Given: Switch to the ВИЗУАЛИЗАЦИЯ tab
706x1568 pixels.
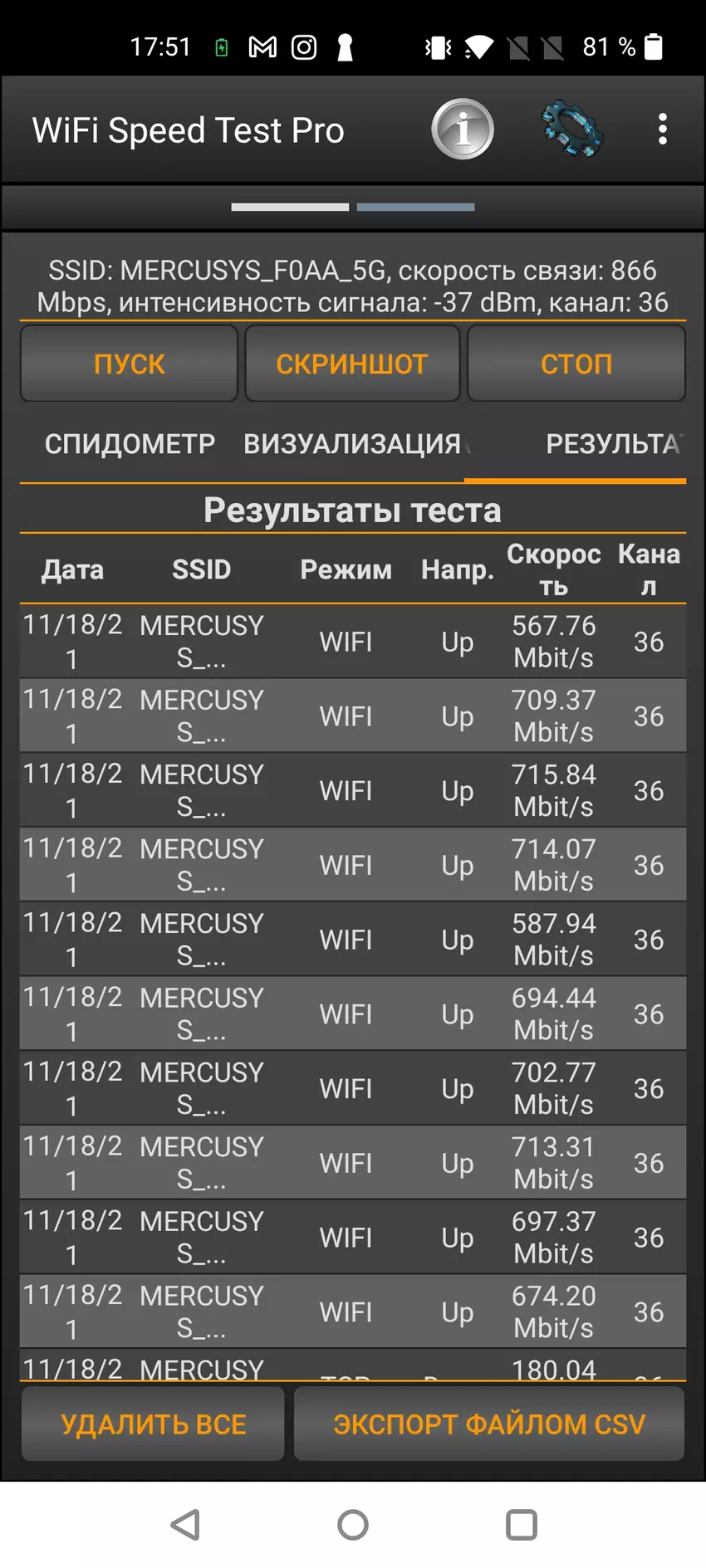Looking at the screenshot, I should tap(352, 444).
